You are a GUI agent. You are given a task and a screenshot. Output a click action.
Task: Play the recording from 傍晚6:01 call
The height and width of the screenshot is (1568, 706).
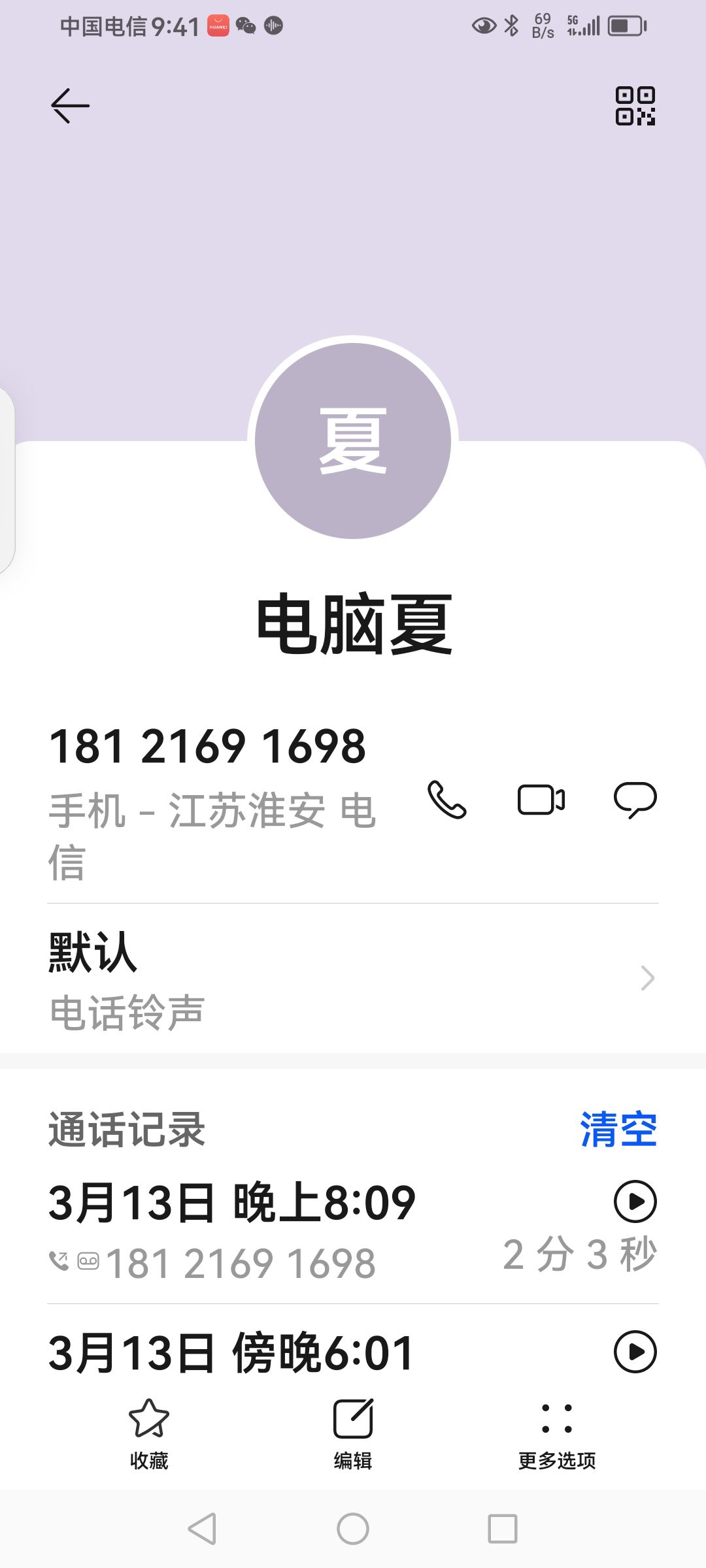(635, 1352)
